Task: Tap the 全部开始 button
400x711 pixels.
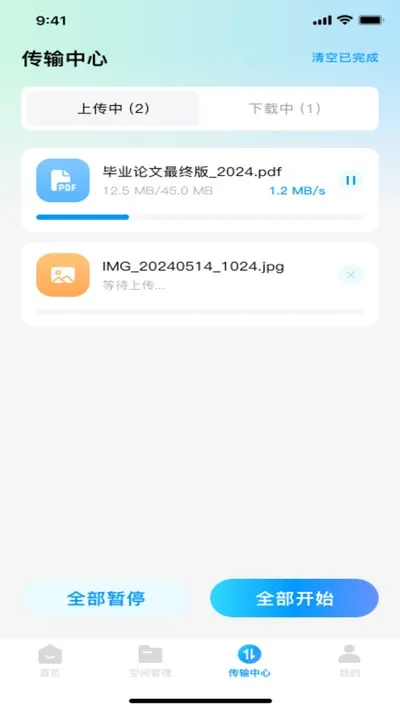Action: coord(294,598)
